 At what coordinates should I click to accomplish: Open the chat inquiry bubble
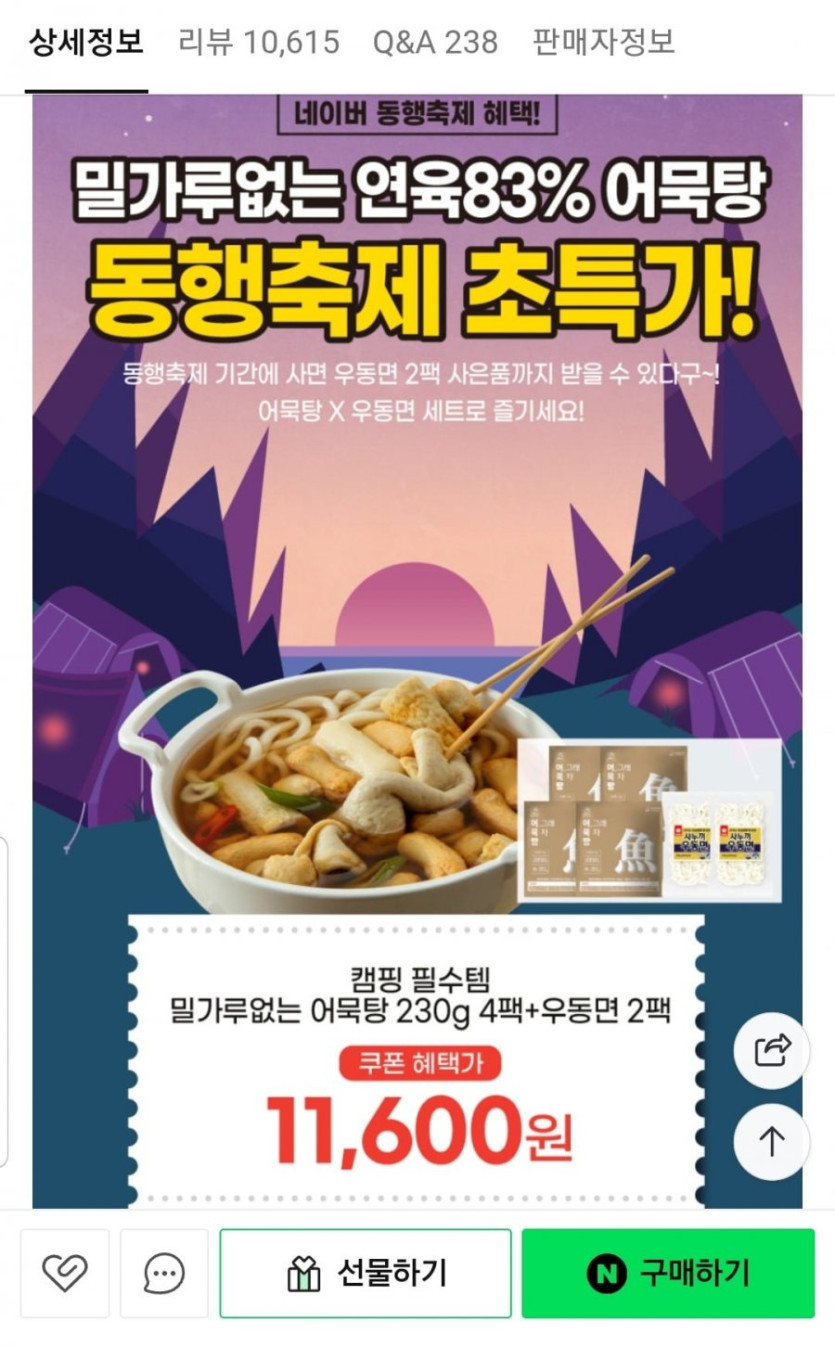pyautogui.click(x=164, y=1273)
